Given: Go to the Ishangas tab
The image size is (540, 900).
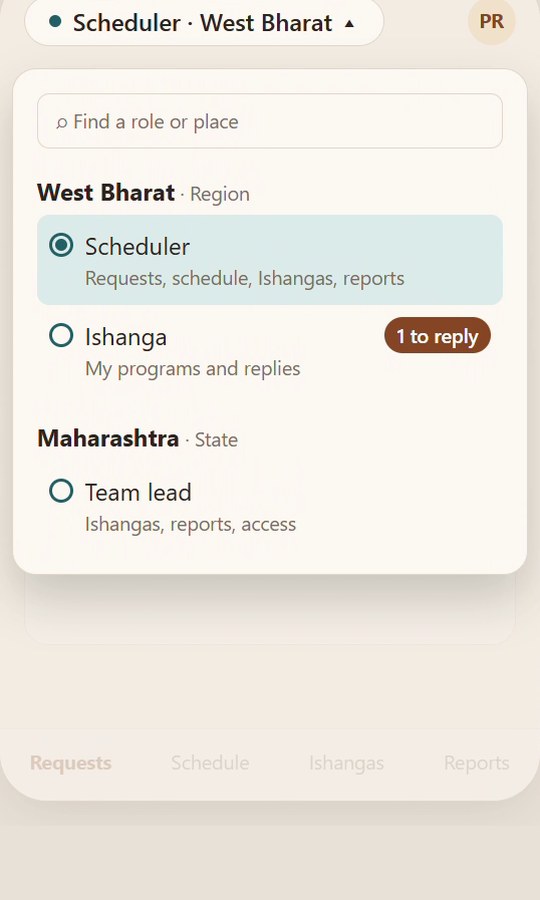Looking at the screenshot, I should [346, 763].
